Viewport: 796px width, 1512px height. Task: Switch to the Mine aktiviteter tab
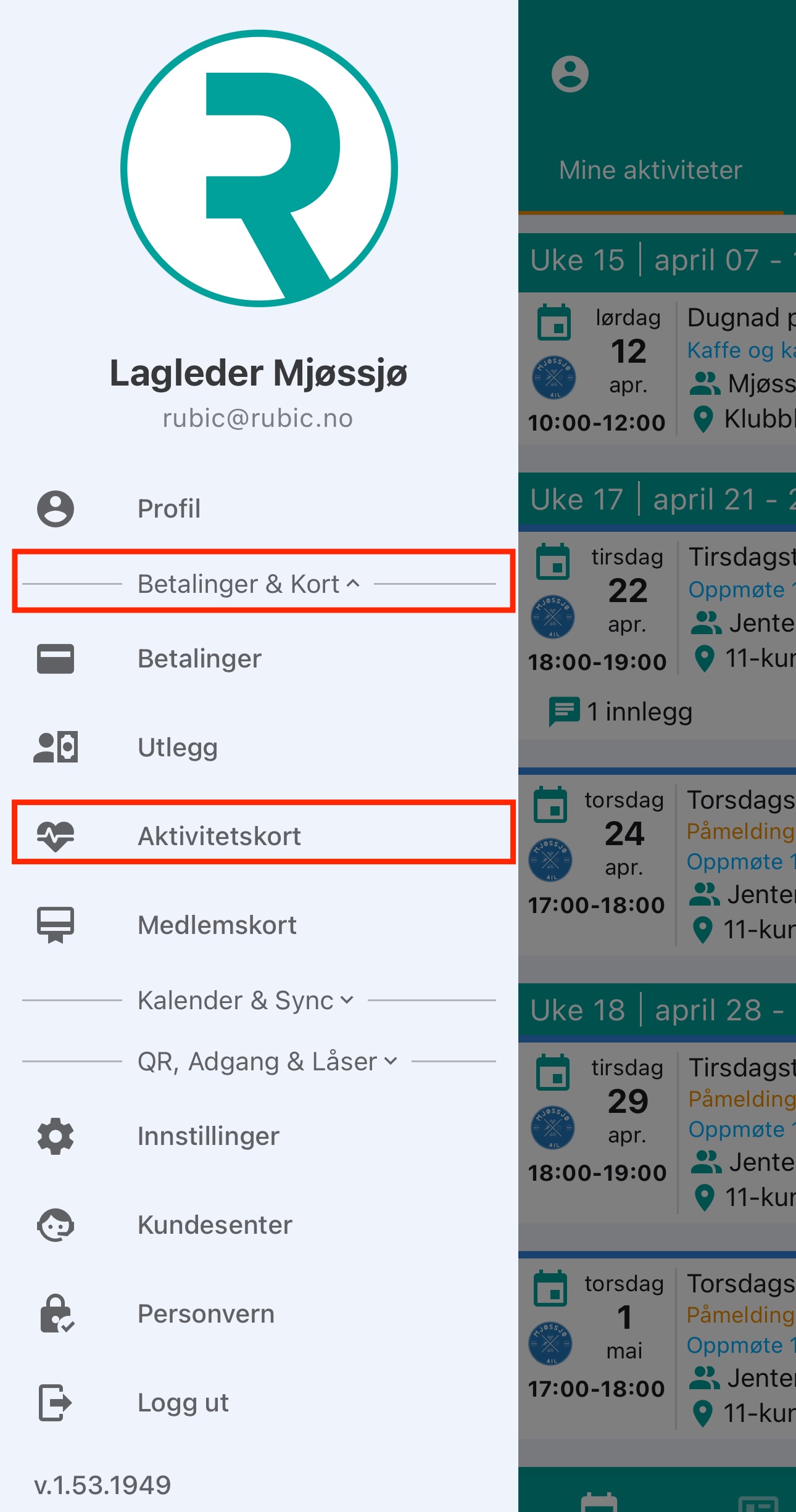[650, 170]
